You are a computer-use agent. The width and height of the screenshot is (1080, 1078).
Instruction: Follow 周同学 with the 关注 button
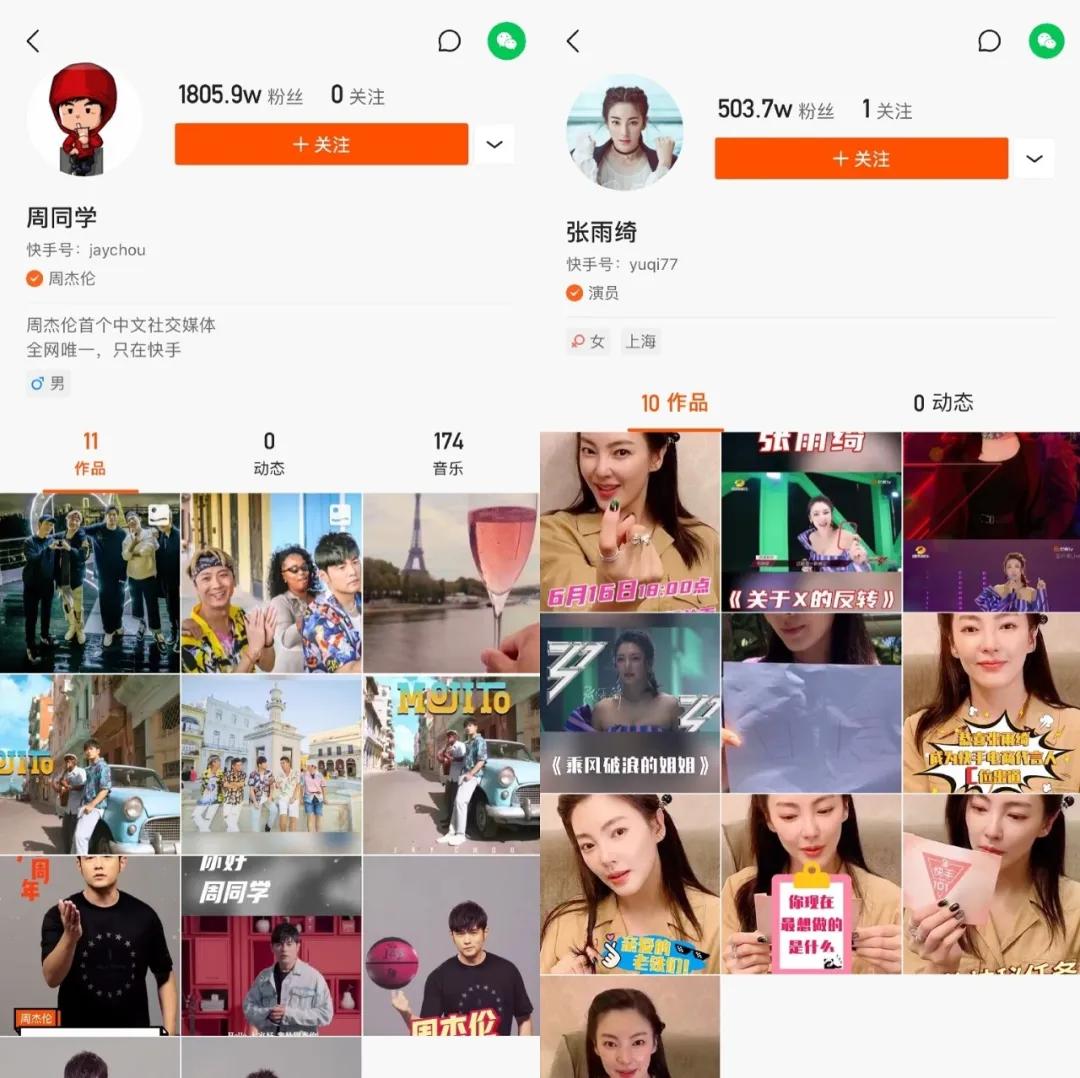pyautogui.click(x=321, y=144)
